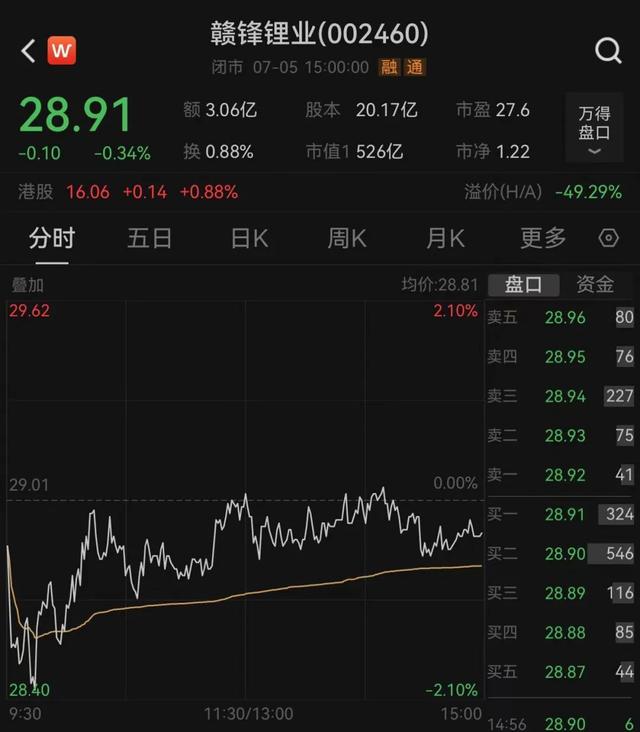Select the 盘口 order book tab
640x732 pixels.
(523, 285)
